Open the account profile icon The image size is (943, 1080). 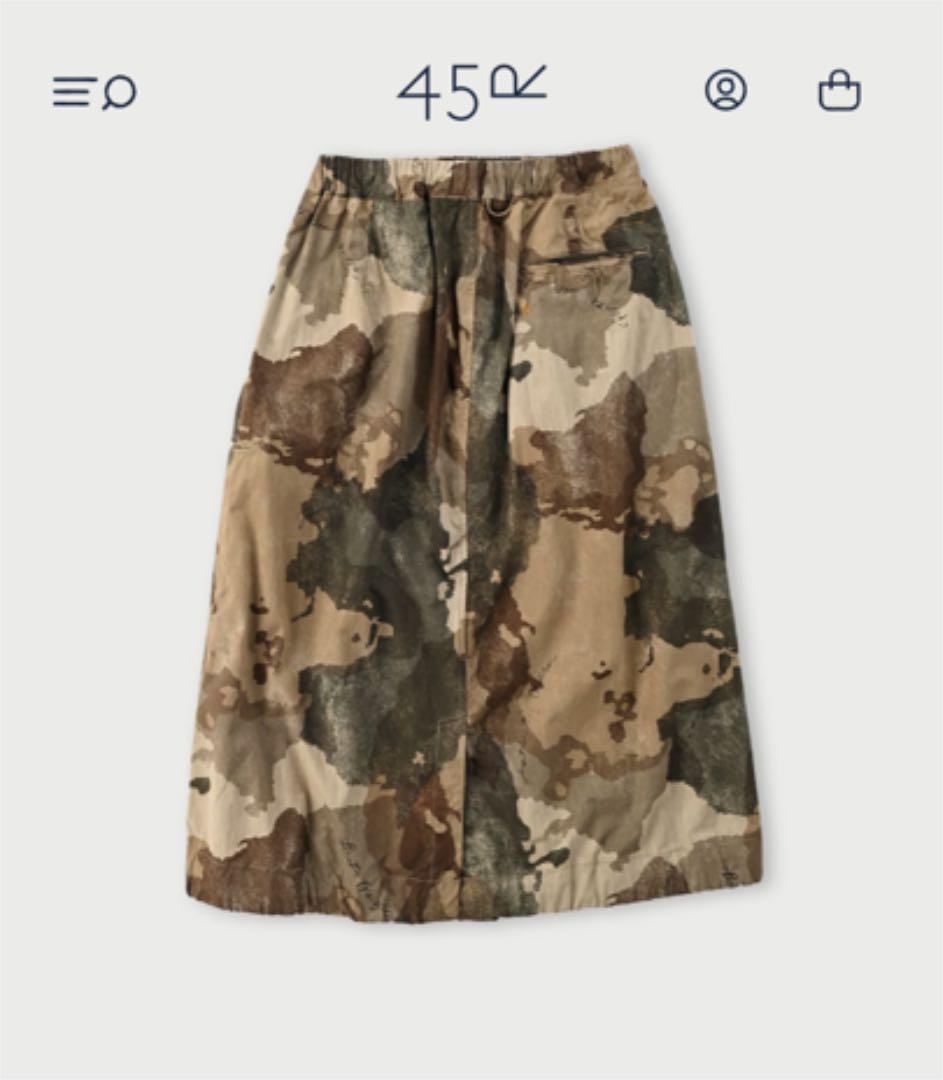pyautogui.click(x=725, y=90)
